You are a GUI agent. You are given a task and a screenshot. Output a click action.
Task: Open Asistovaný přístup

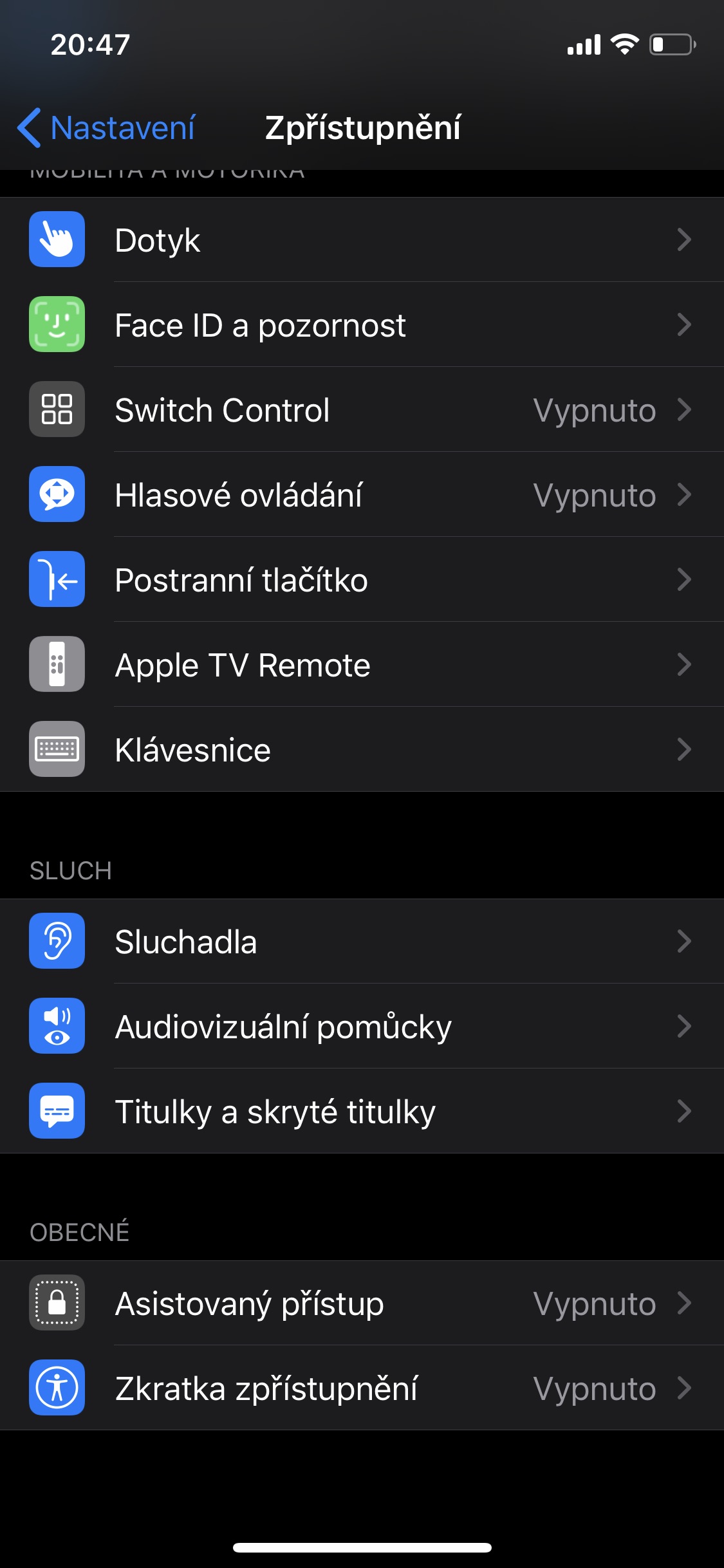point(362,1303)
